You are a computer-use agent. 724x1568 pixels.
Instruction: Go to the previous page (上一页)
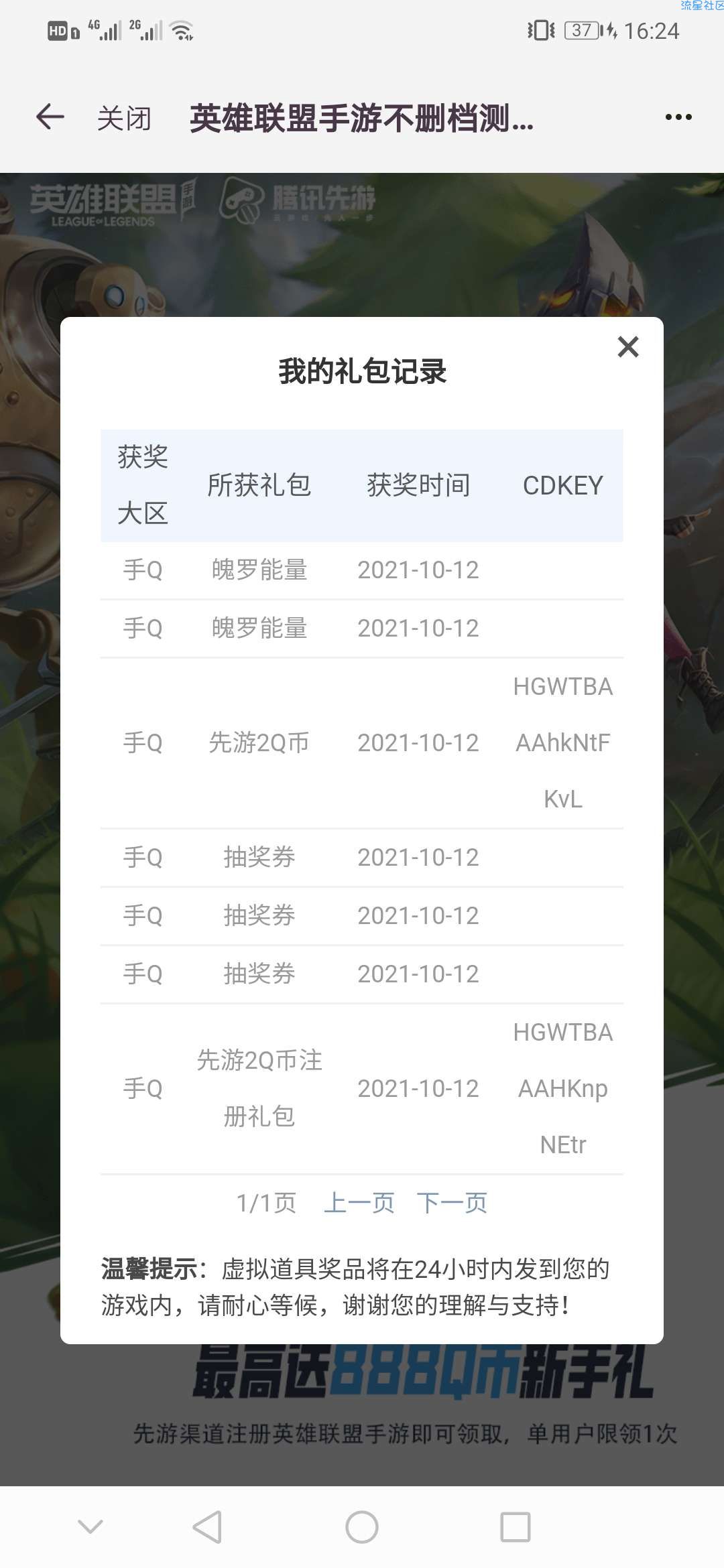point(359,1203)
